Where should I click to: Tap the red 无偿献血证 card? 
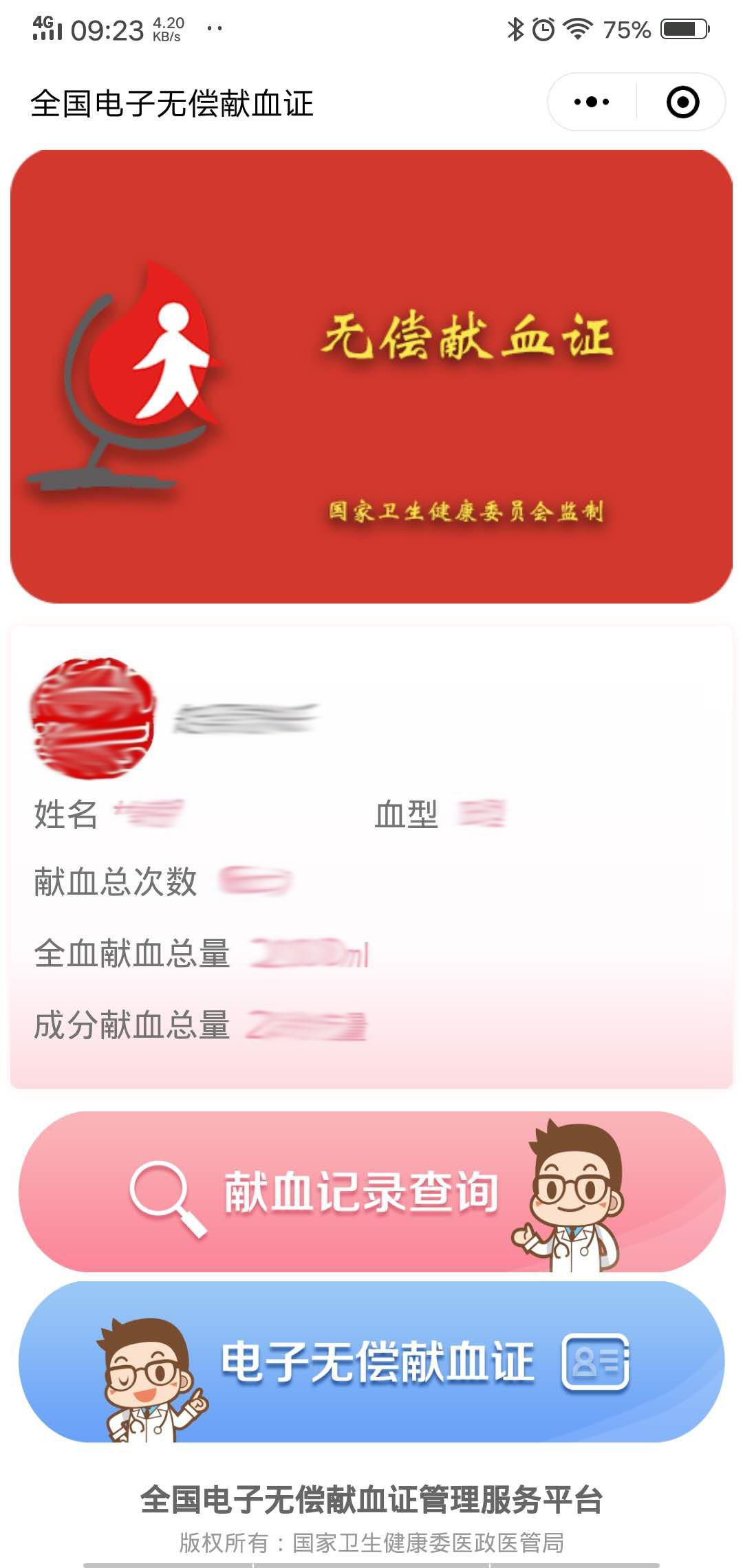tap(371, 376)
